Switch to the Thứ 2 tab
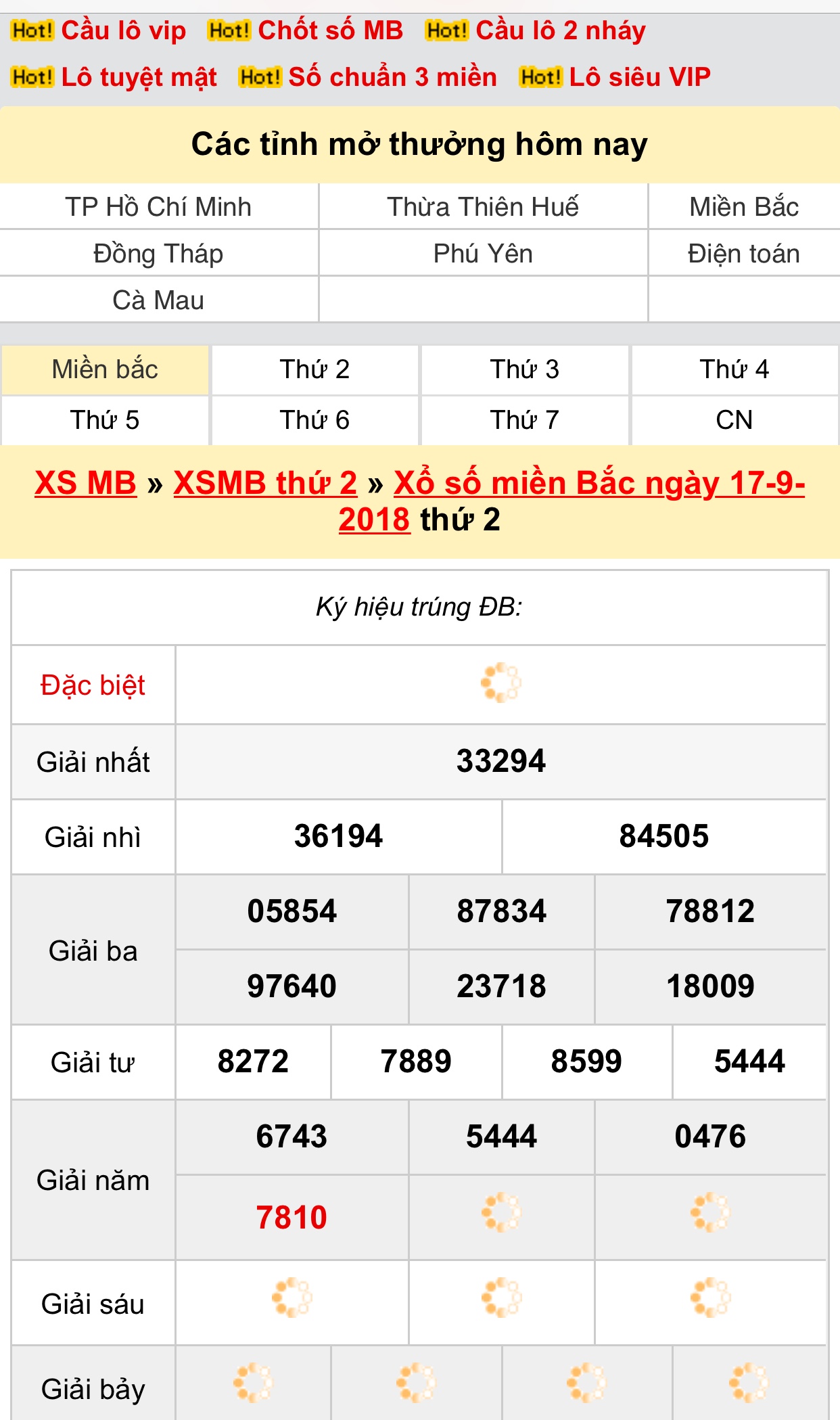Screen dimensions: 840x1420 click(315, 370)
